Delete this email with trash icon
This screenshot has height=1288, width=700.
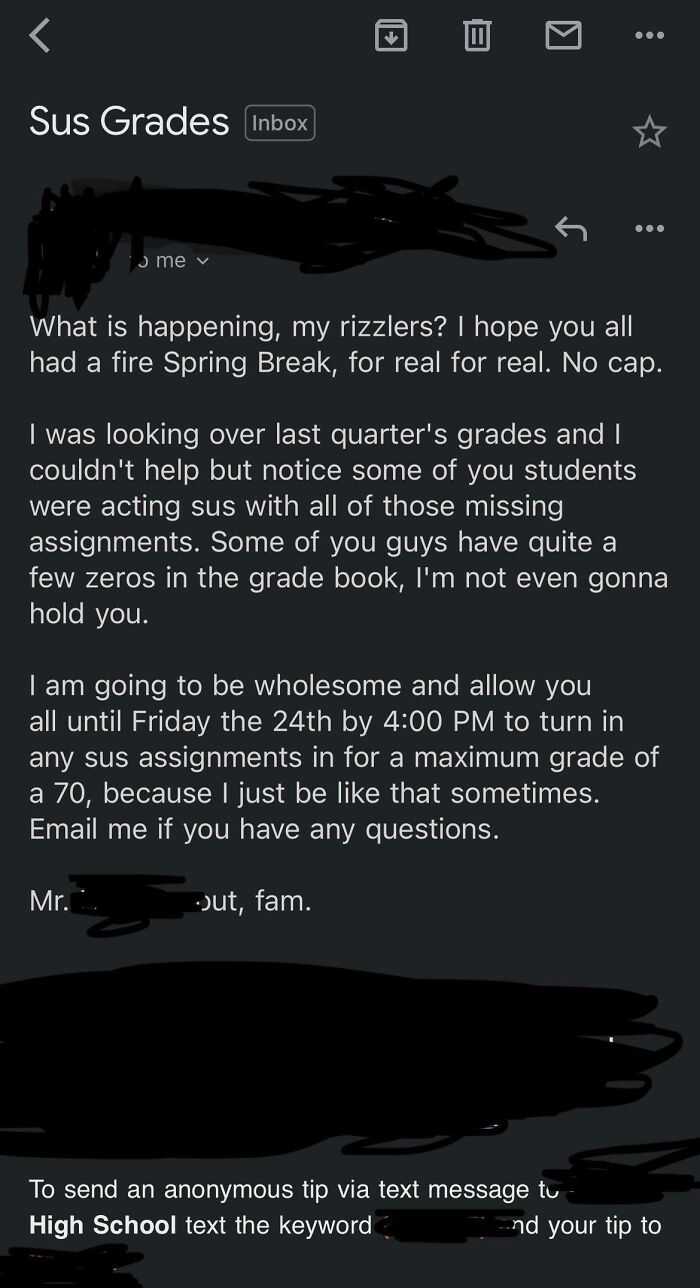tap(477, 36)
